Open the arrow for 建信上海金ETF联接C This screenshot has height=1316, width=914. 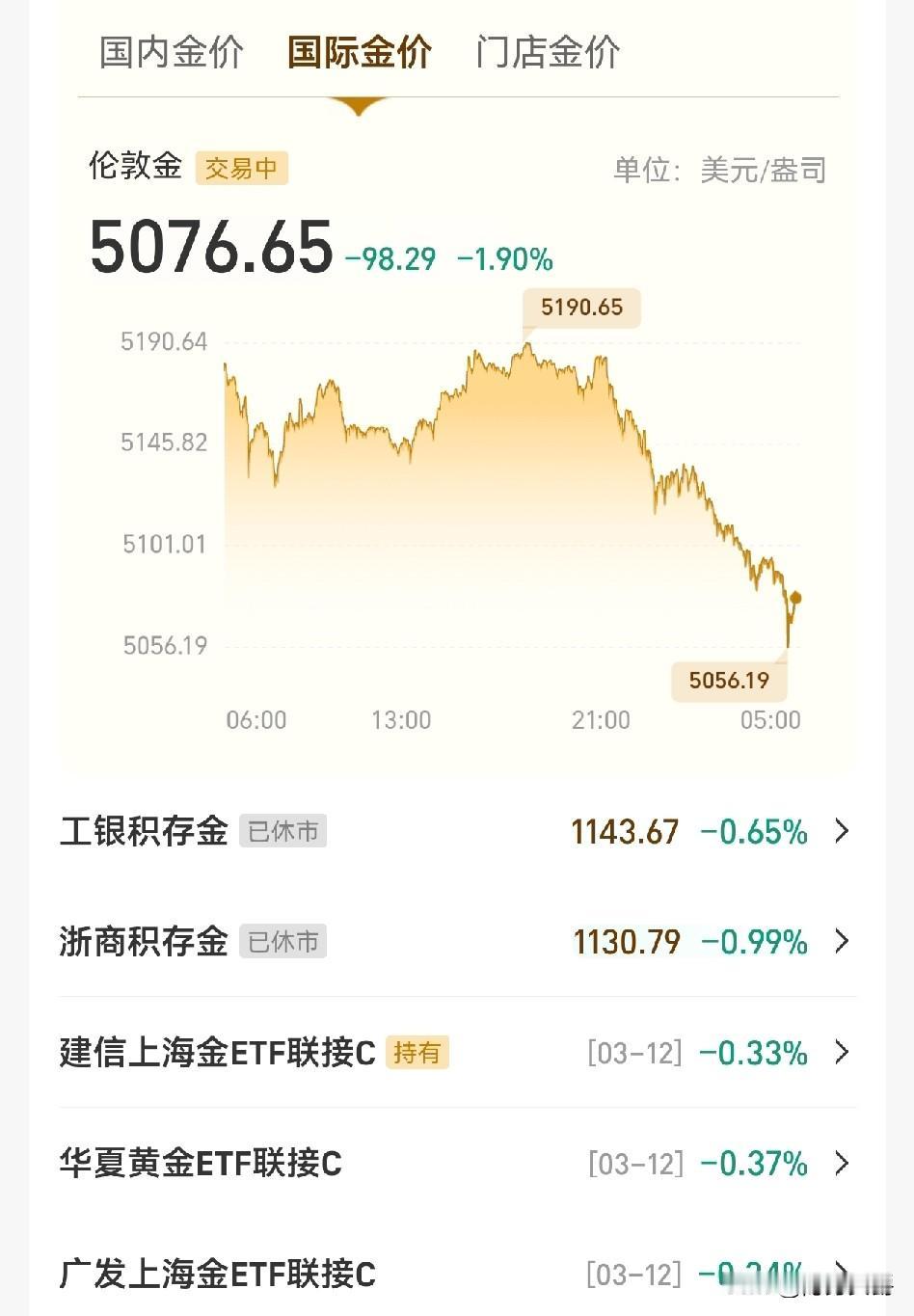point(841,1053)
